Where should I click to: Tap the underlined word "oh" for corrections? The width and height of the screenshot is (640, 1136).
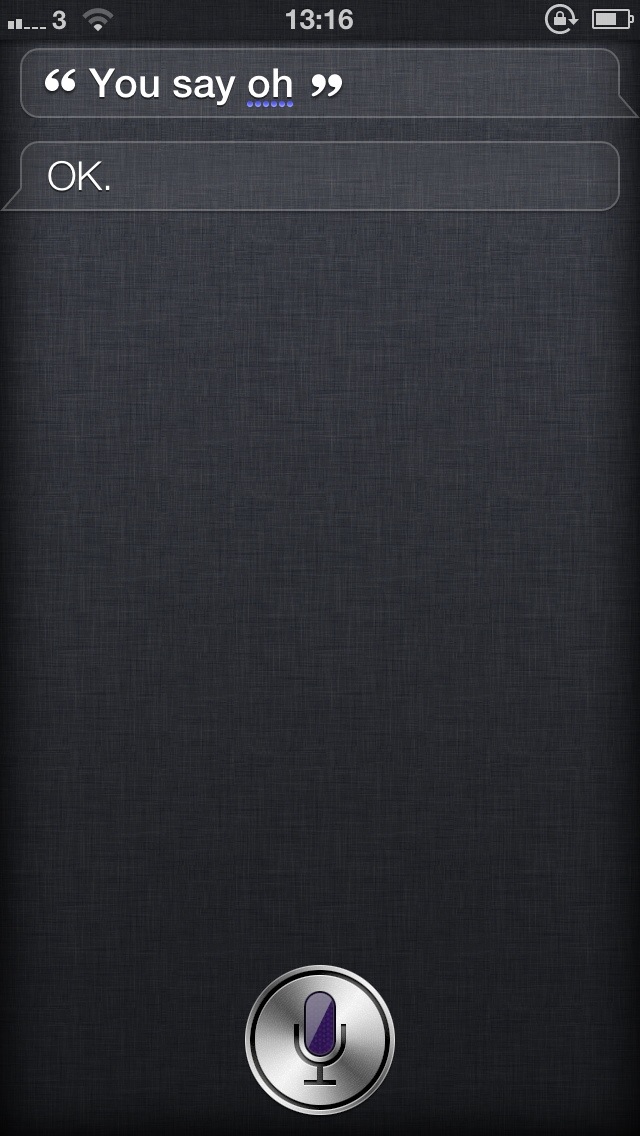[x=270, y=86]
